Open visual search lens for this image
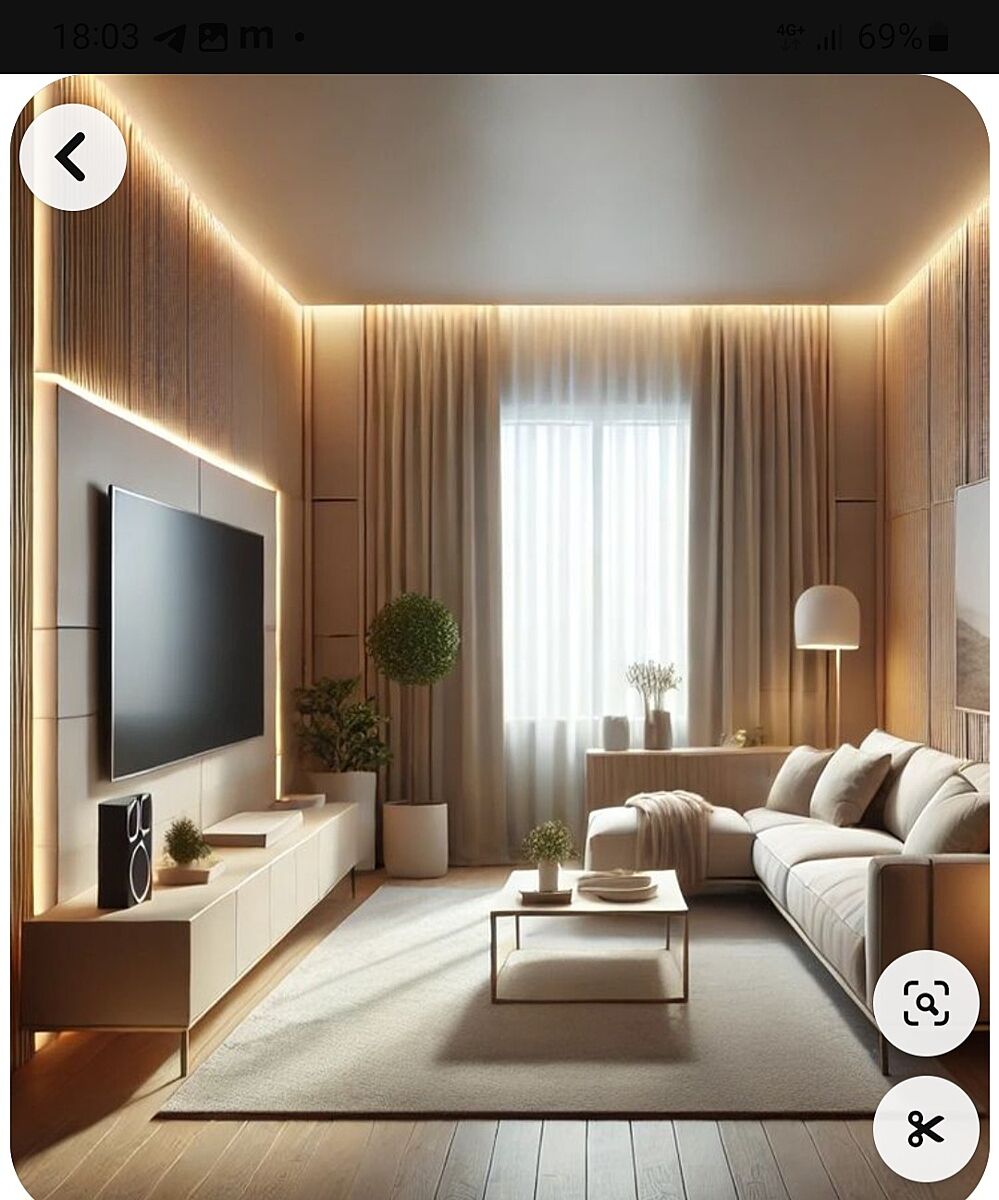This screenshot has width=999, height=1200. (x=925, y=1002)
